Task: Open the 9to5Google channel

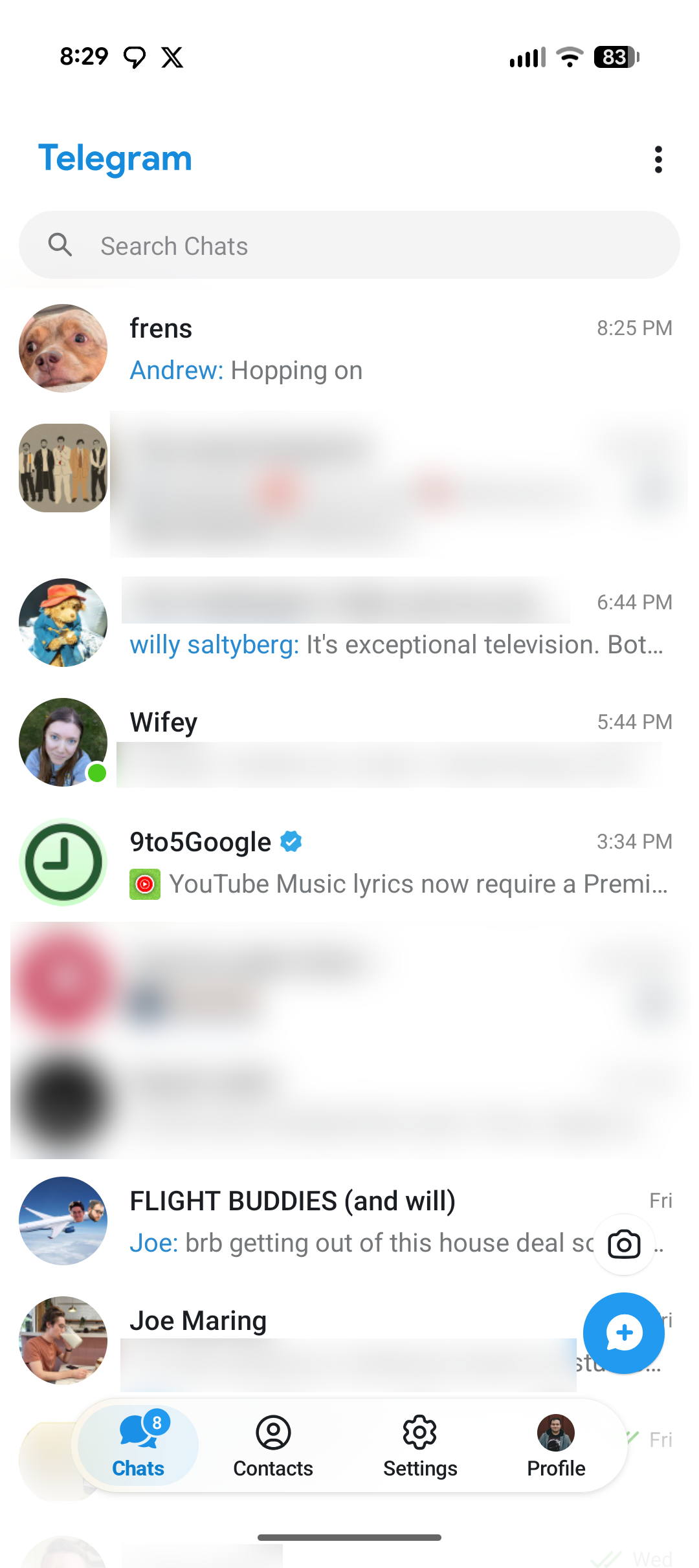Action: pos(349,862)
